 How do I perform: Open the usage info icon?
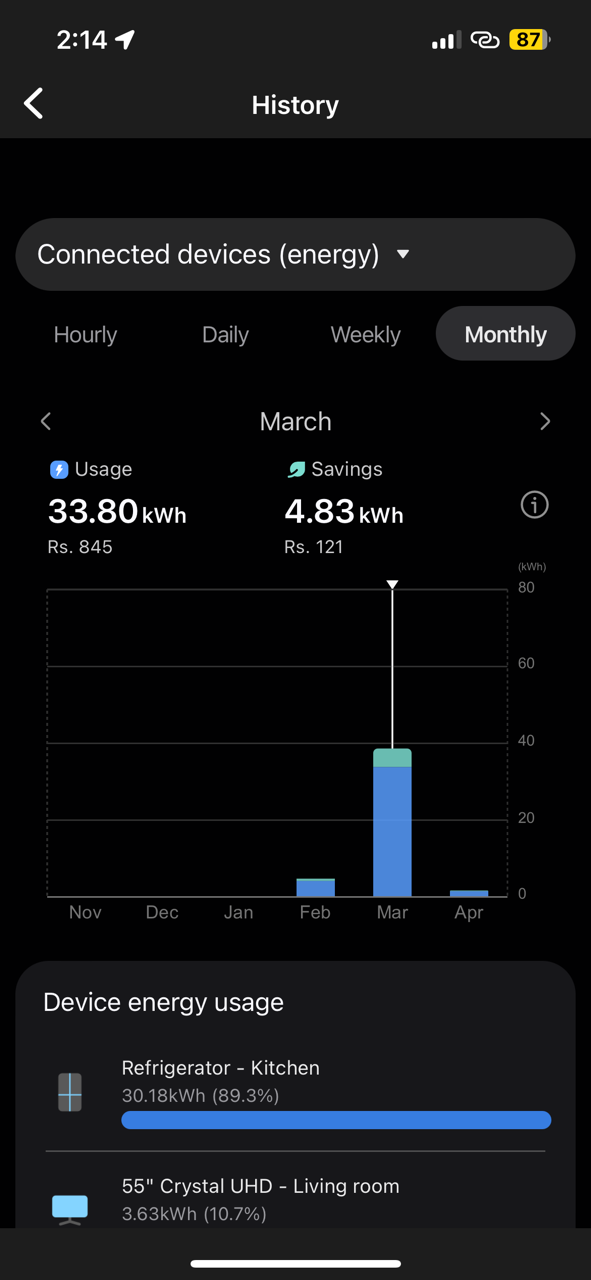[x=535, y=505]
